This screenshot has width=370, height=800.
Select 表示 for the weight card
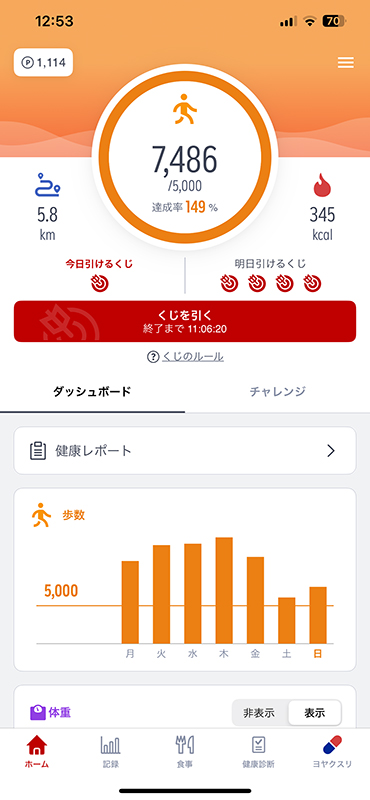coord(314,713)
